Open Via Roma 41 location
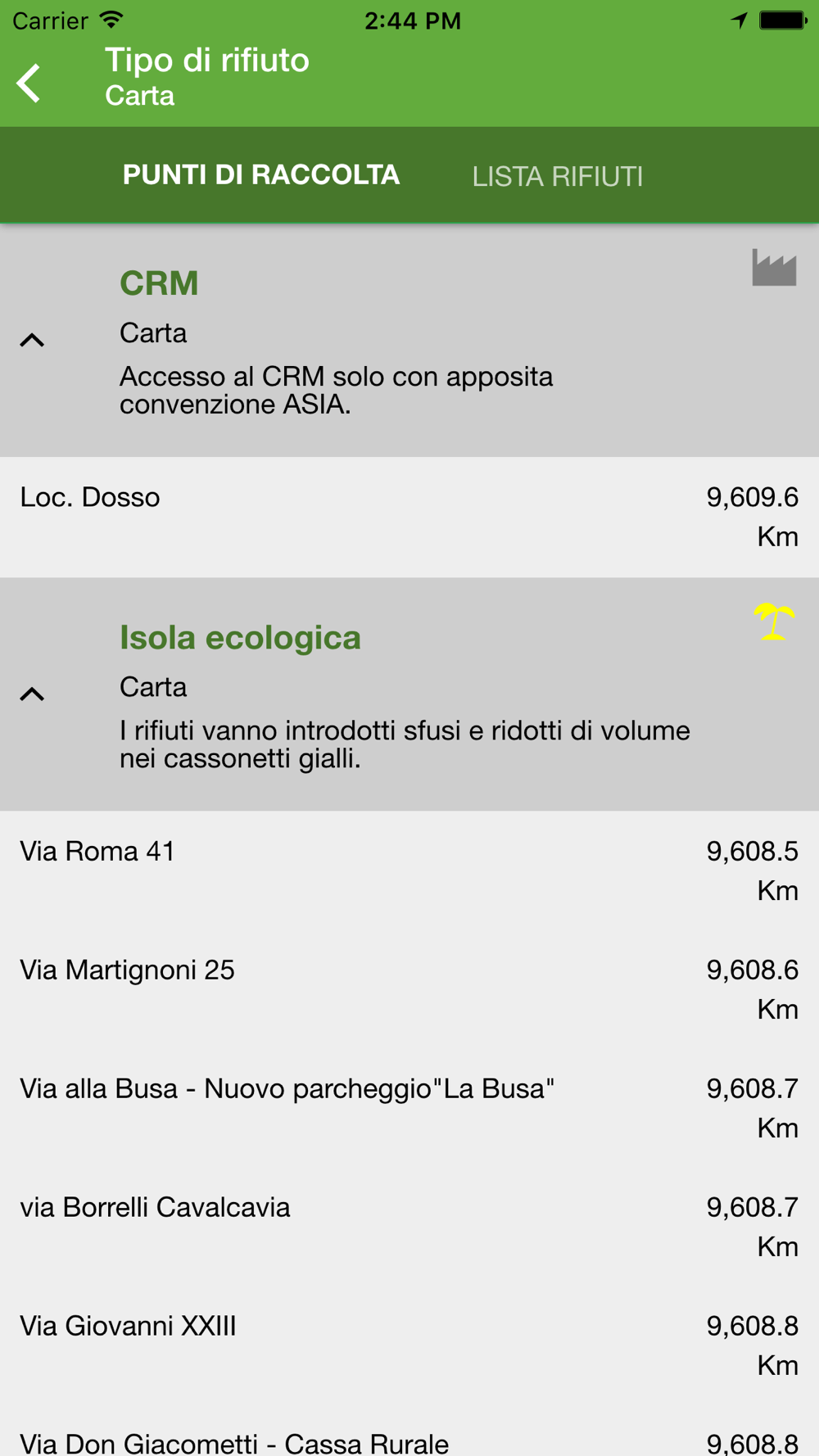This screenshot has width=819, height=1456. coord(409,870)
